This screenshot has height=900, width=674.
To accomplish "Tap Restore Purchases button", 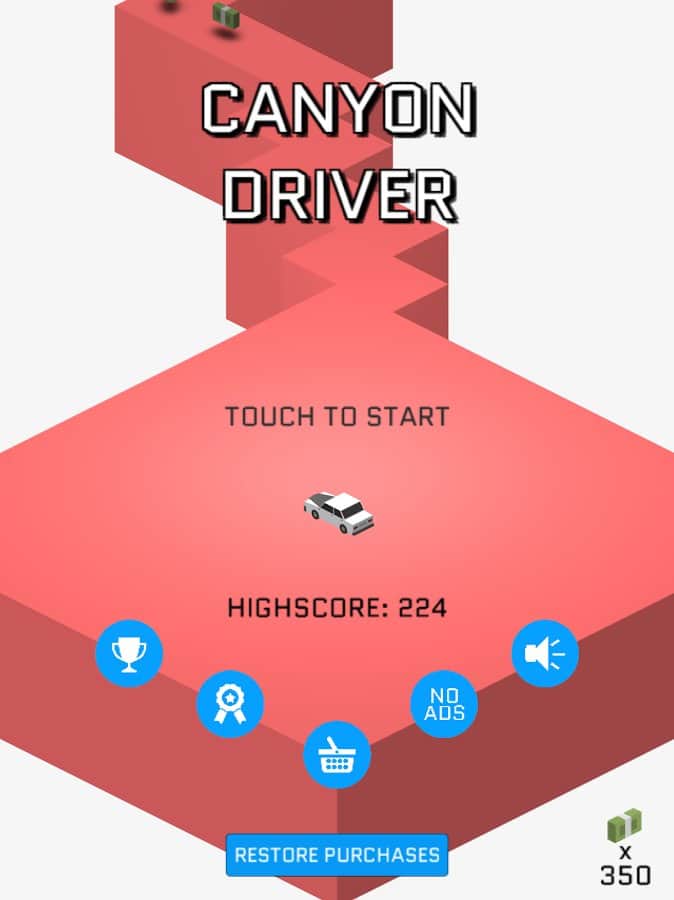I will click(337, 855).
